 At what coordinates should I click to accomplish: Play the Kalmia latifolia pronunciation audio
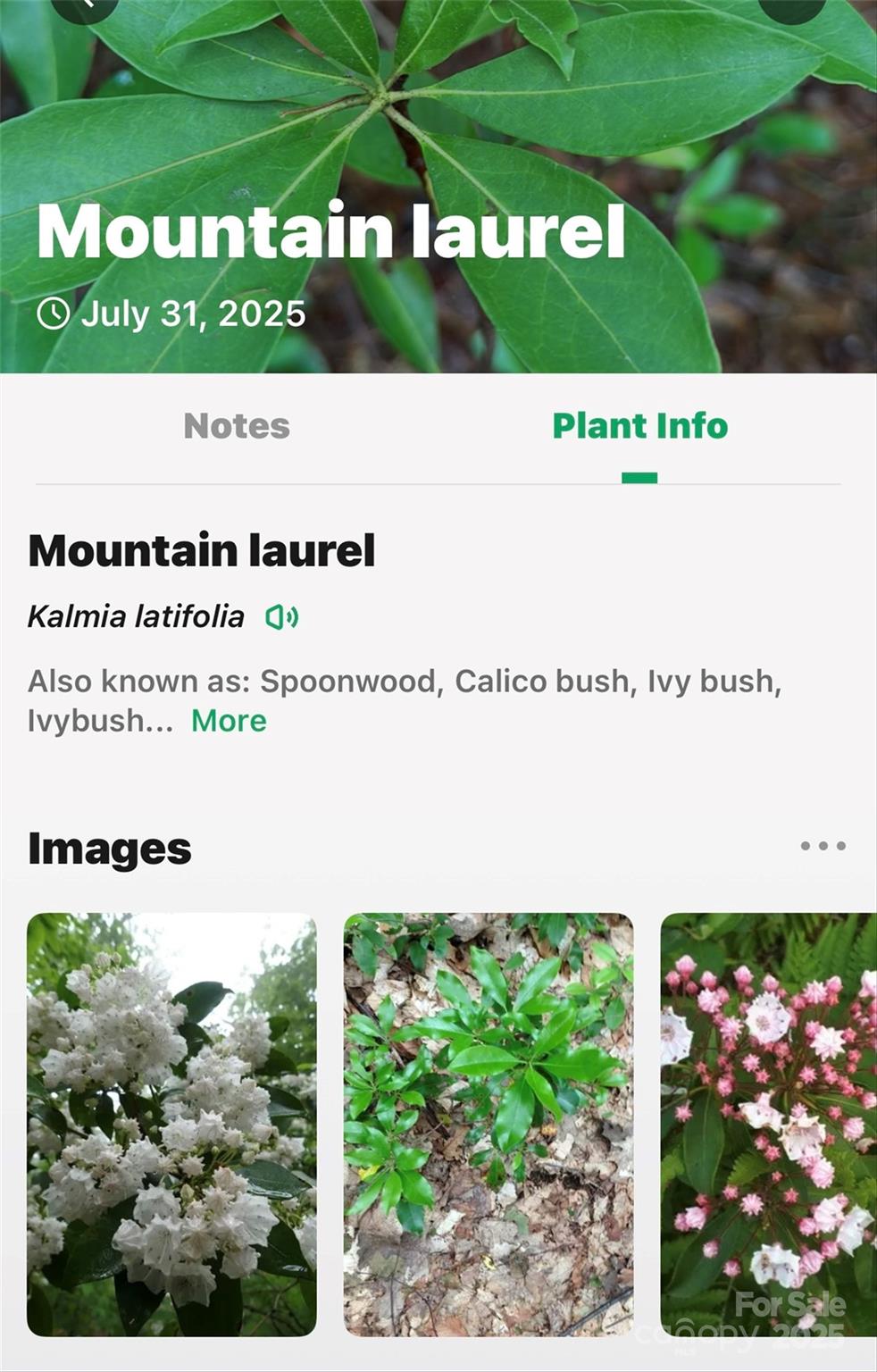282,616
